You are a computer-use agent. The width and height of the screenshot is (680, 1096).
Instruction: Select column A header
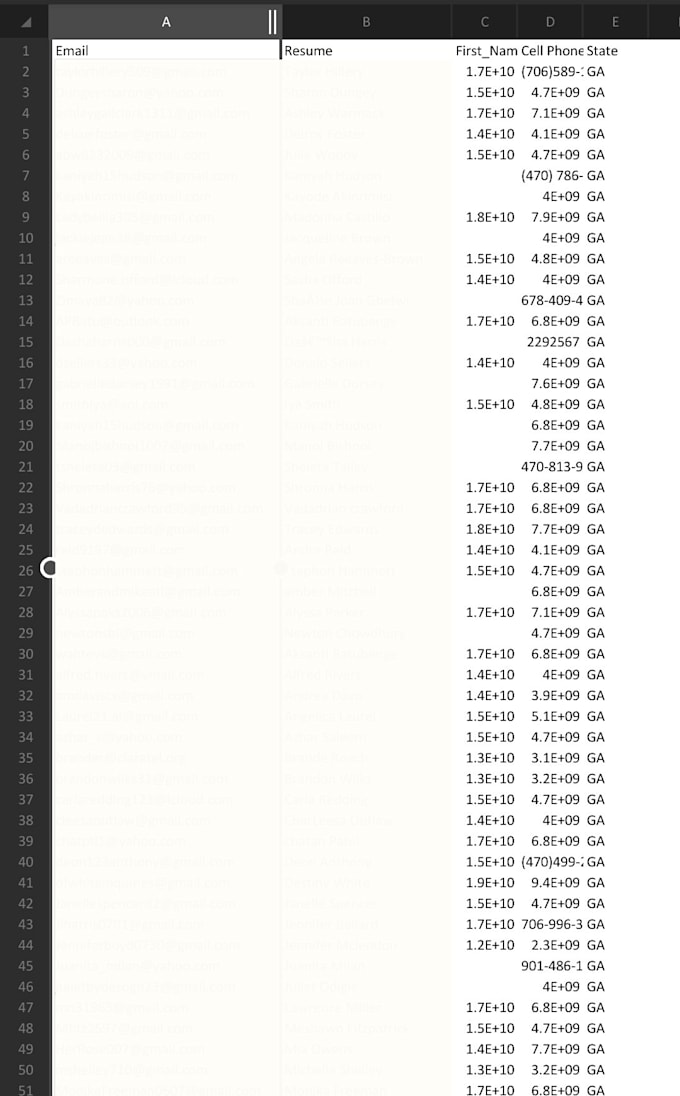[166, 22]
